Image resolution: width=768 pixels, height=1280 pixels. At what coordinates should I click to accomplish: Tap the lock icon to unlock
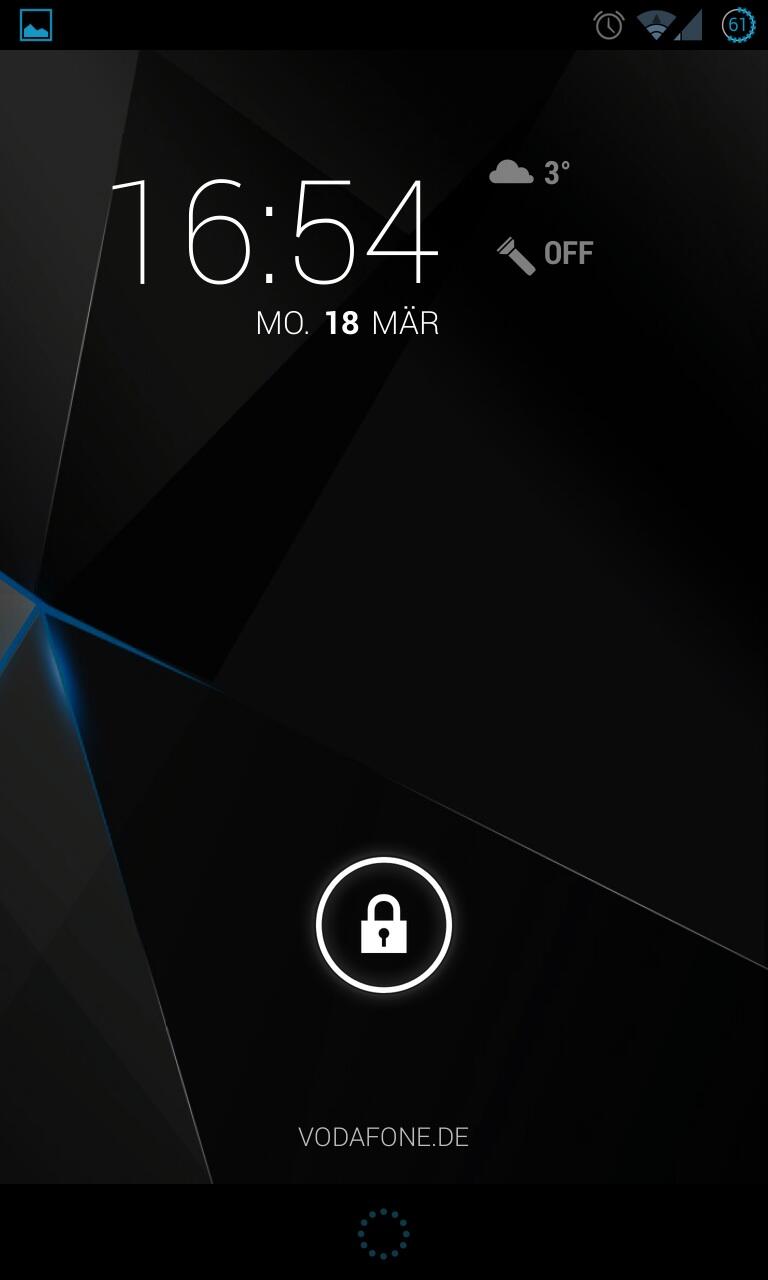(x=384, y=925)
